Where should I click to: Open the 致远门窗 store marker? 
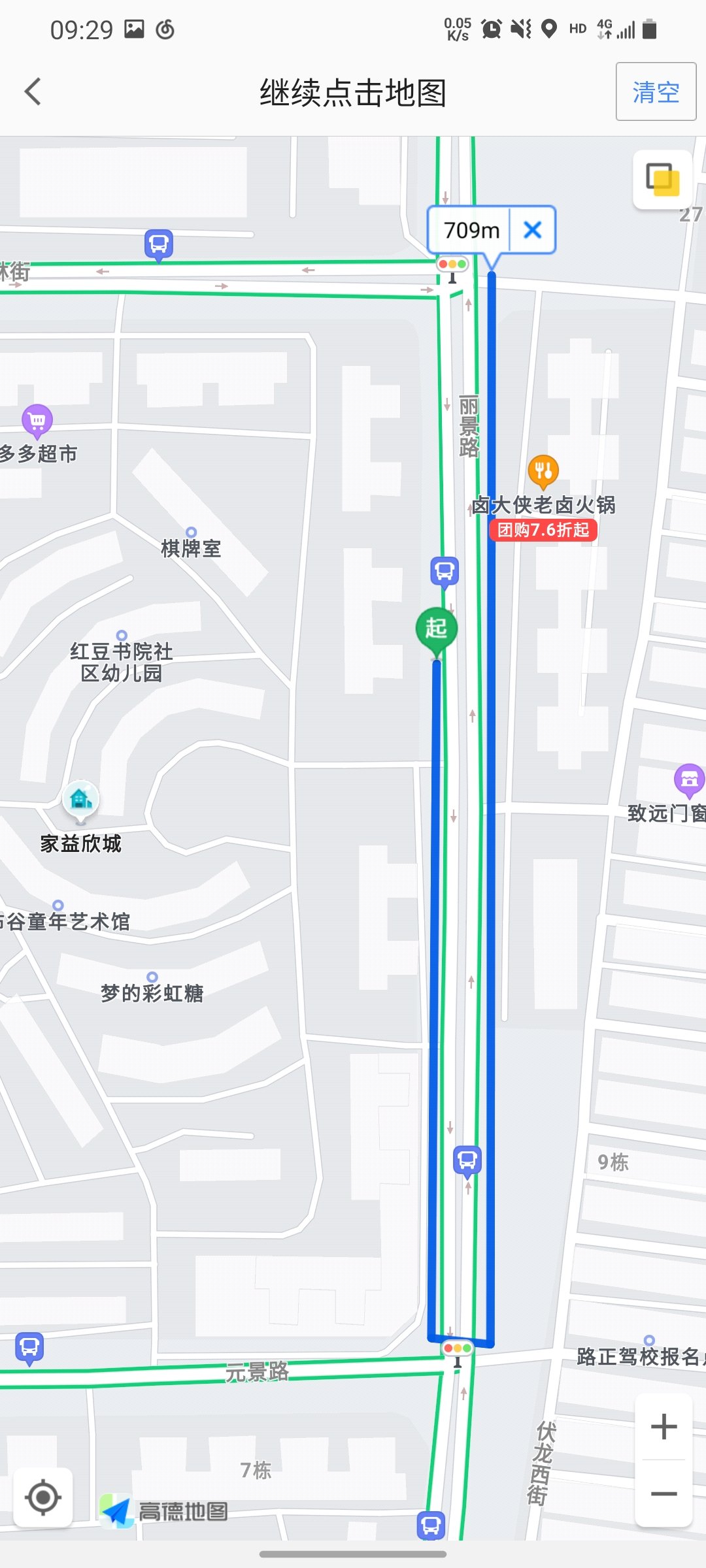point(689,779)
